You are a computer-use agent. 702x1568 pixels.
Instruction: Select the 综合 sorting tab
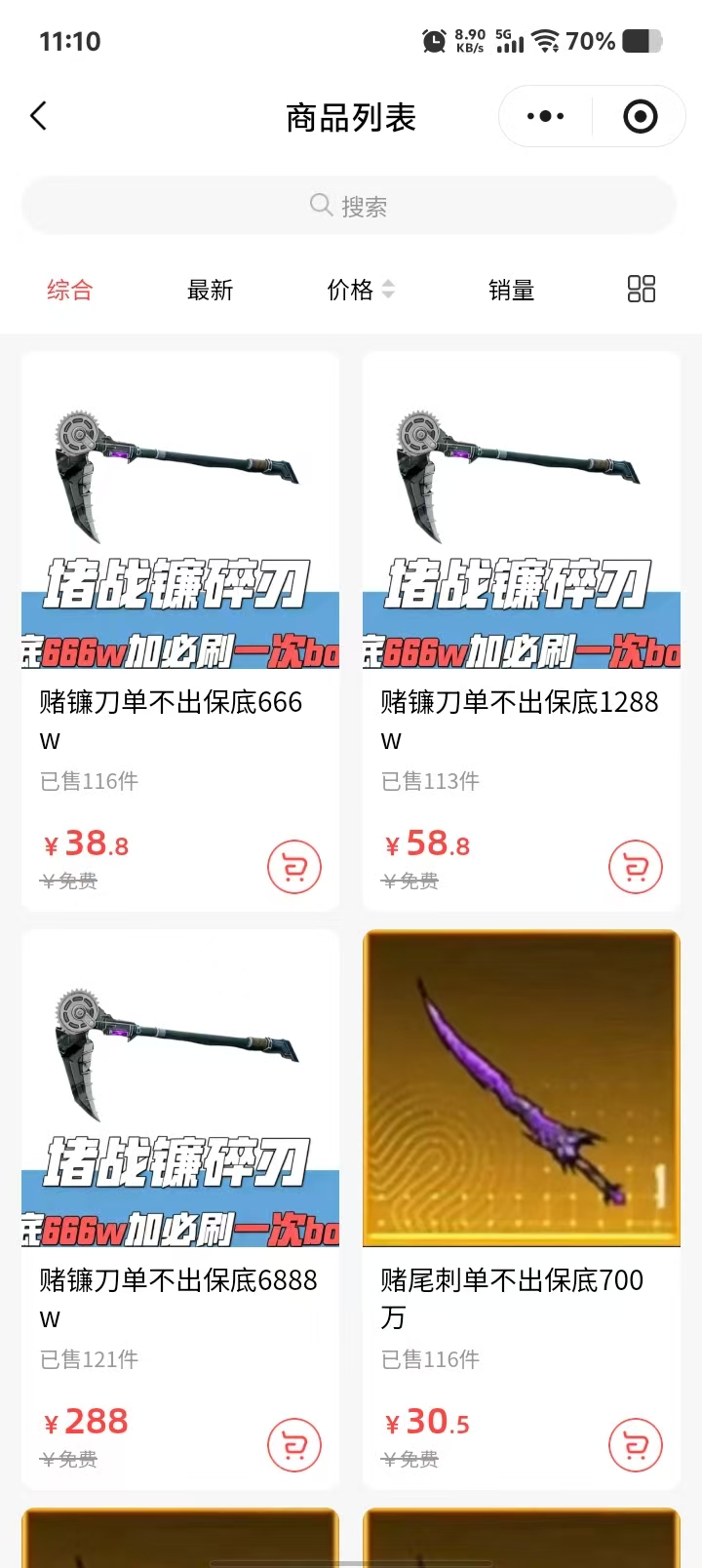tap(69, 290)
